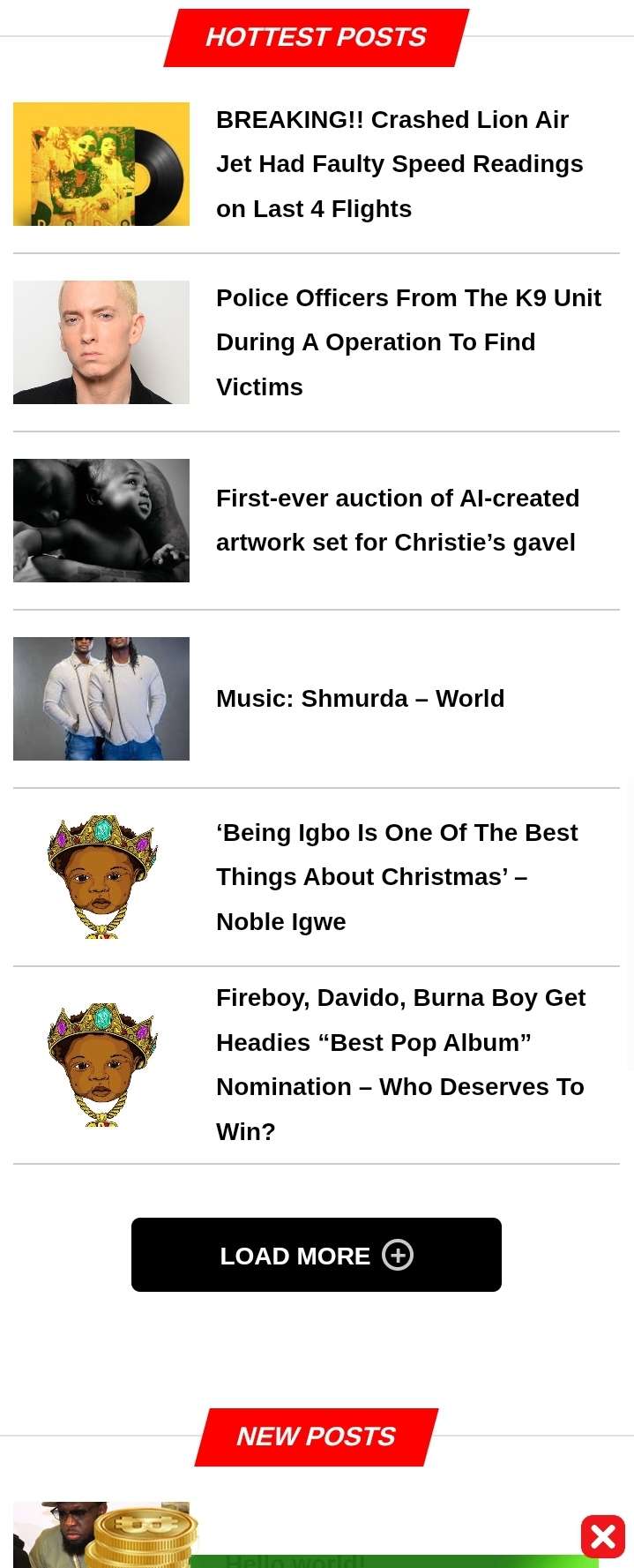The height and width of the screenshot is (1568, 634).
Task: Read the Noble Igwe Christmas article
Action: pos(396,877)
